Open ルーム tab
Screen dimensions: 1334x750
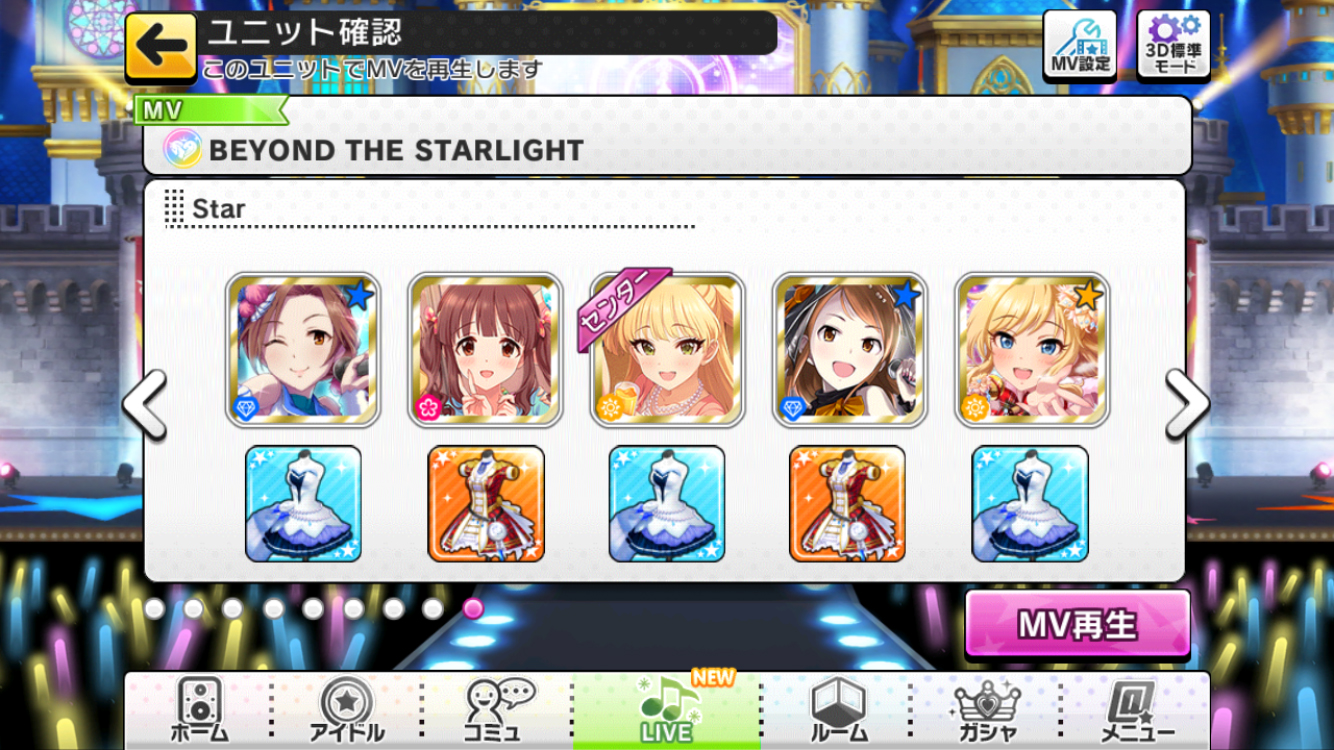(836, 711)
